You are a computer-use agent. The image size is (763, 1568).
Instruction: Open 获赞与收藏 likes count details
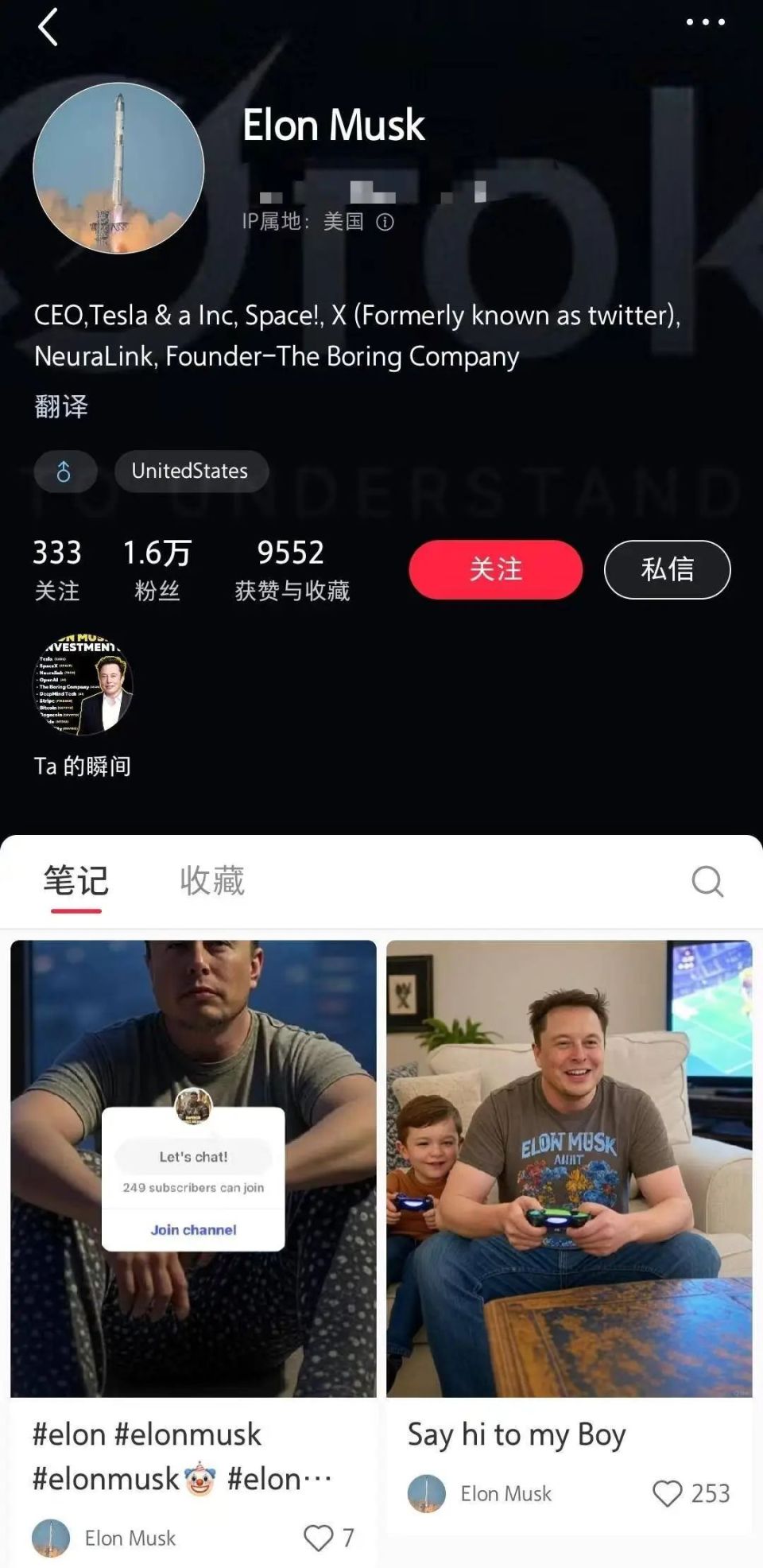click(292, 569)
